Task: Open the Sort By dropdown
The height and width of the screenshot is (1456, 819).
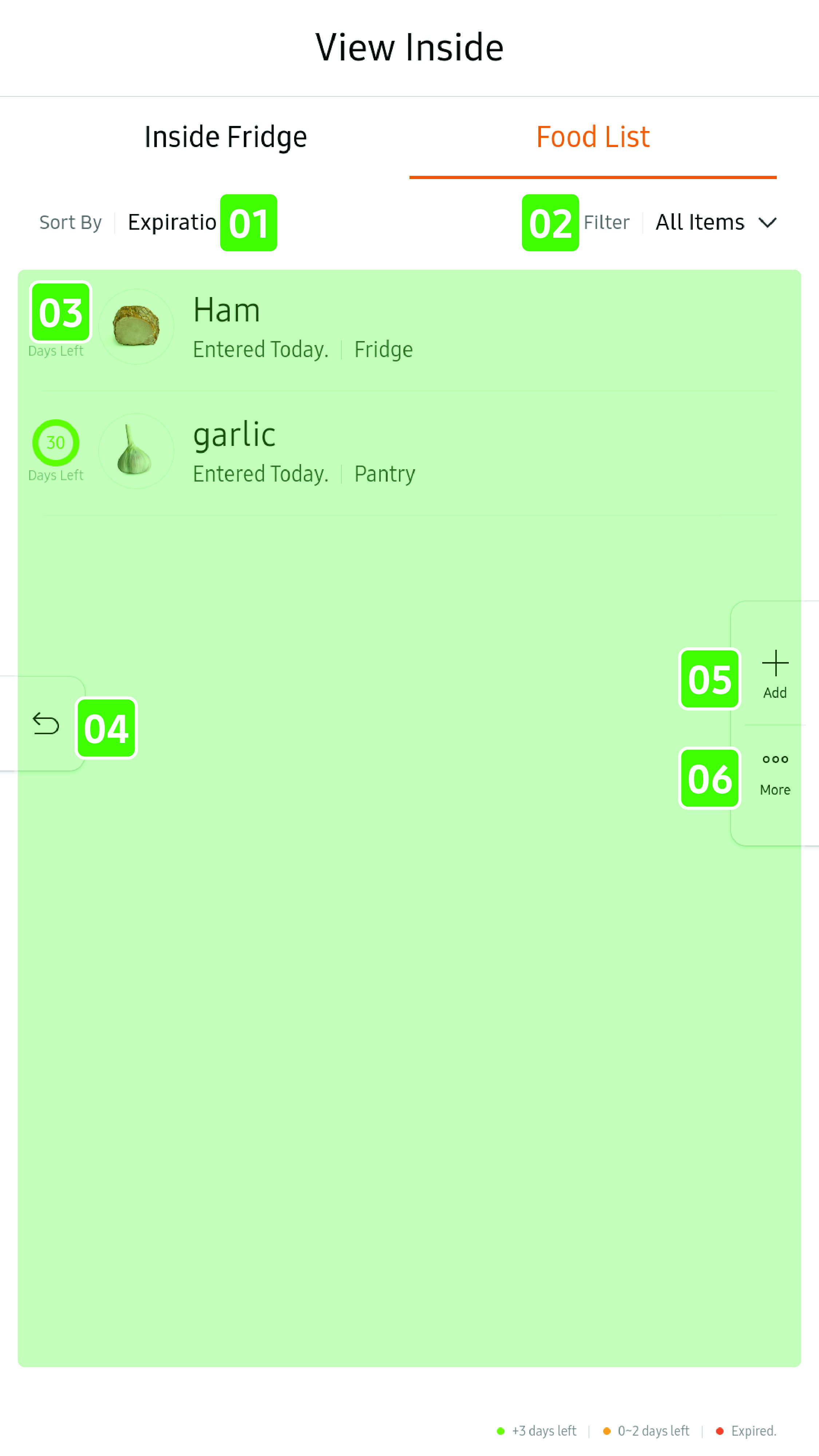Action: [x=172, y=223]
